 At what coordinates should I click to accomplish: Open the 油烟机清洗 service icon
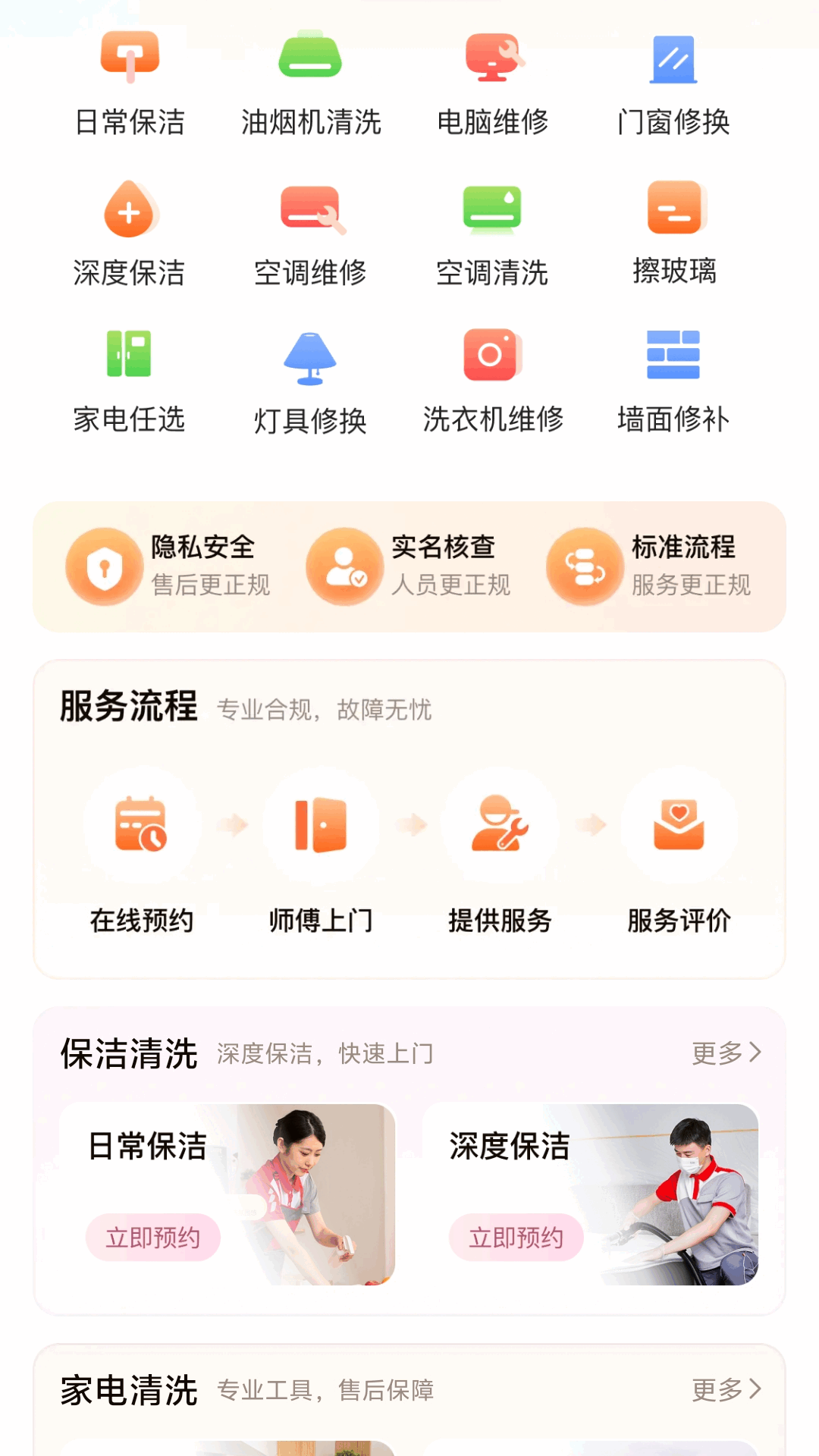[311, 61]
